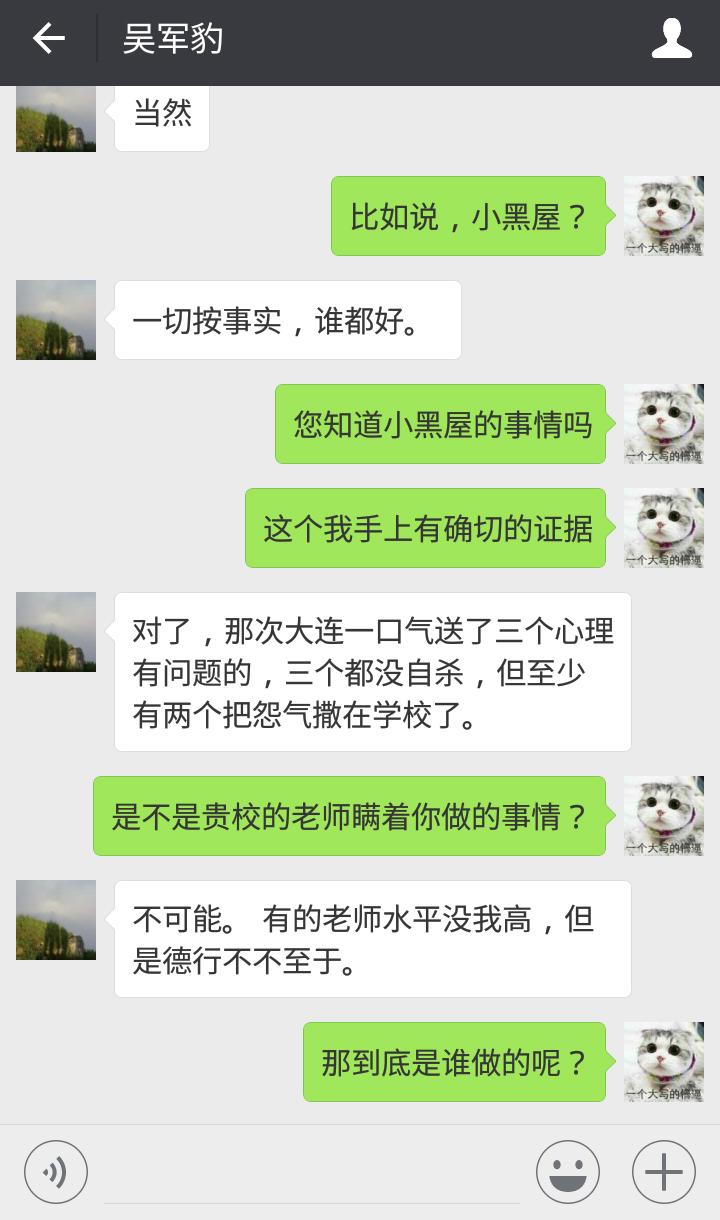Image resolution: width=720 pixels, height=1220 pixels.
Task: Go back from the 吴军豹 chat
Action: [x=48, y=40]
